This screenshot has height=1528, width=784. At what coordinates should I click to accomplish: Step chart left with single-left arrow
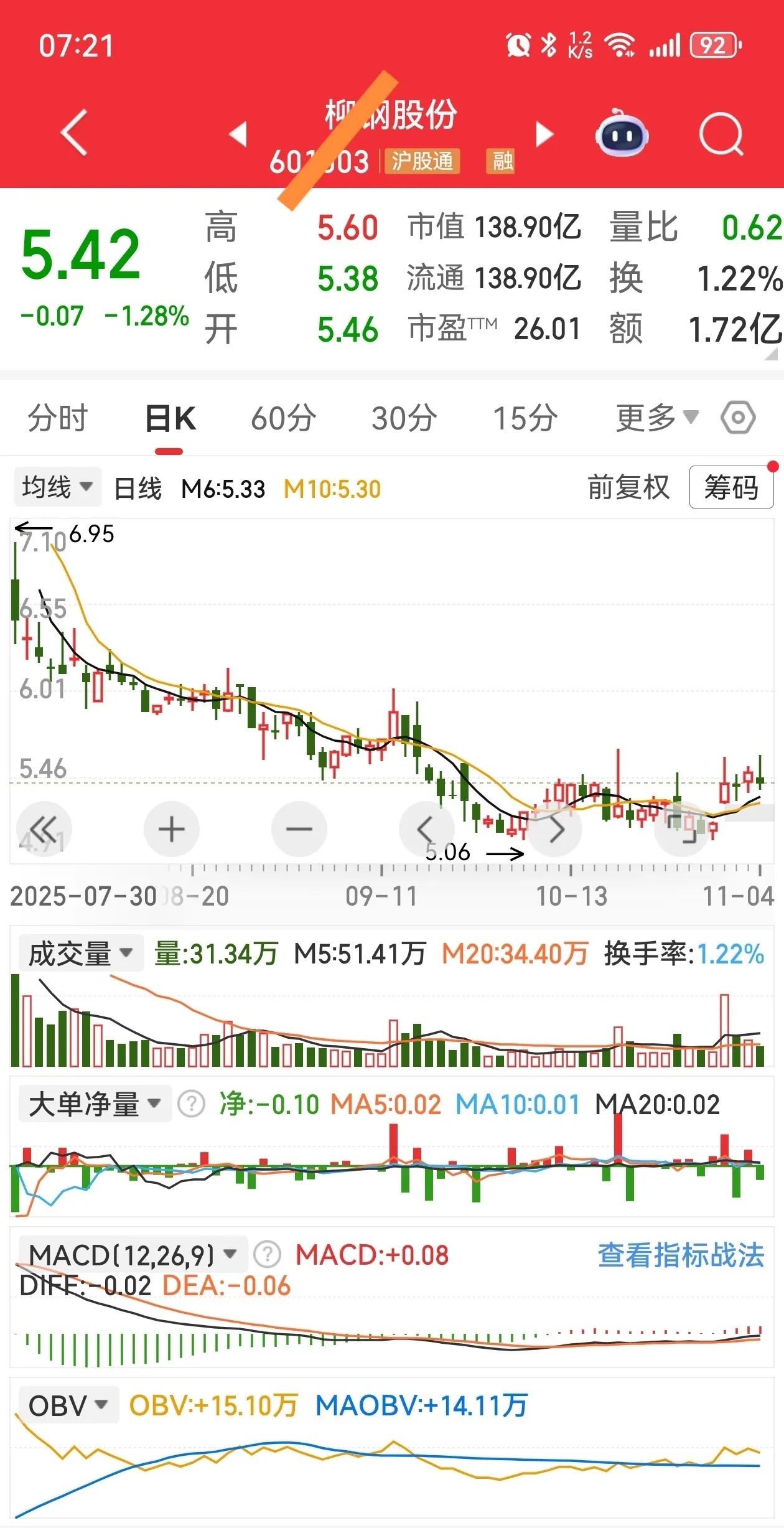coord(427,828)
